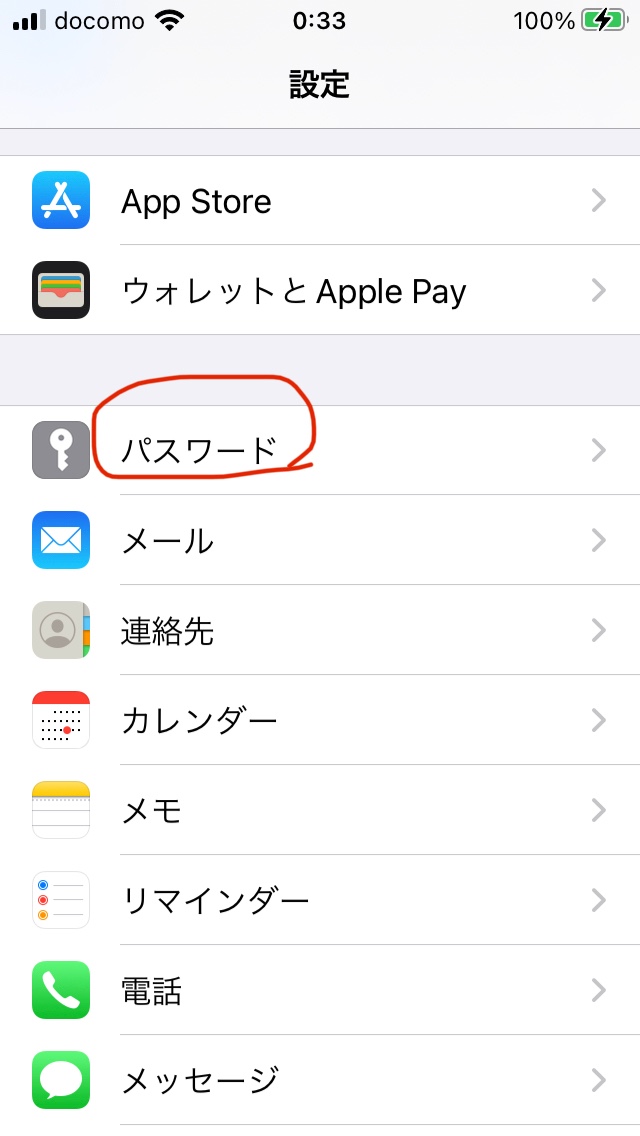Go to メール settings

(320, 541)
